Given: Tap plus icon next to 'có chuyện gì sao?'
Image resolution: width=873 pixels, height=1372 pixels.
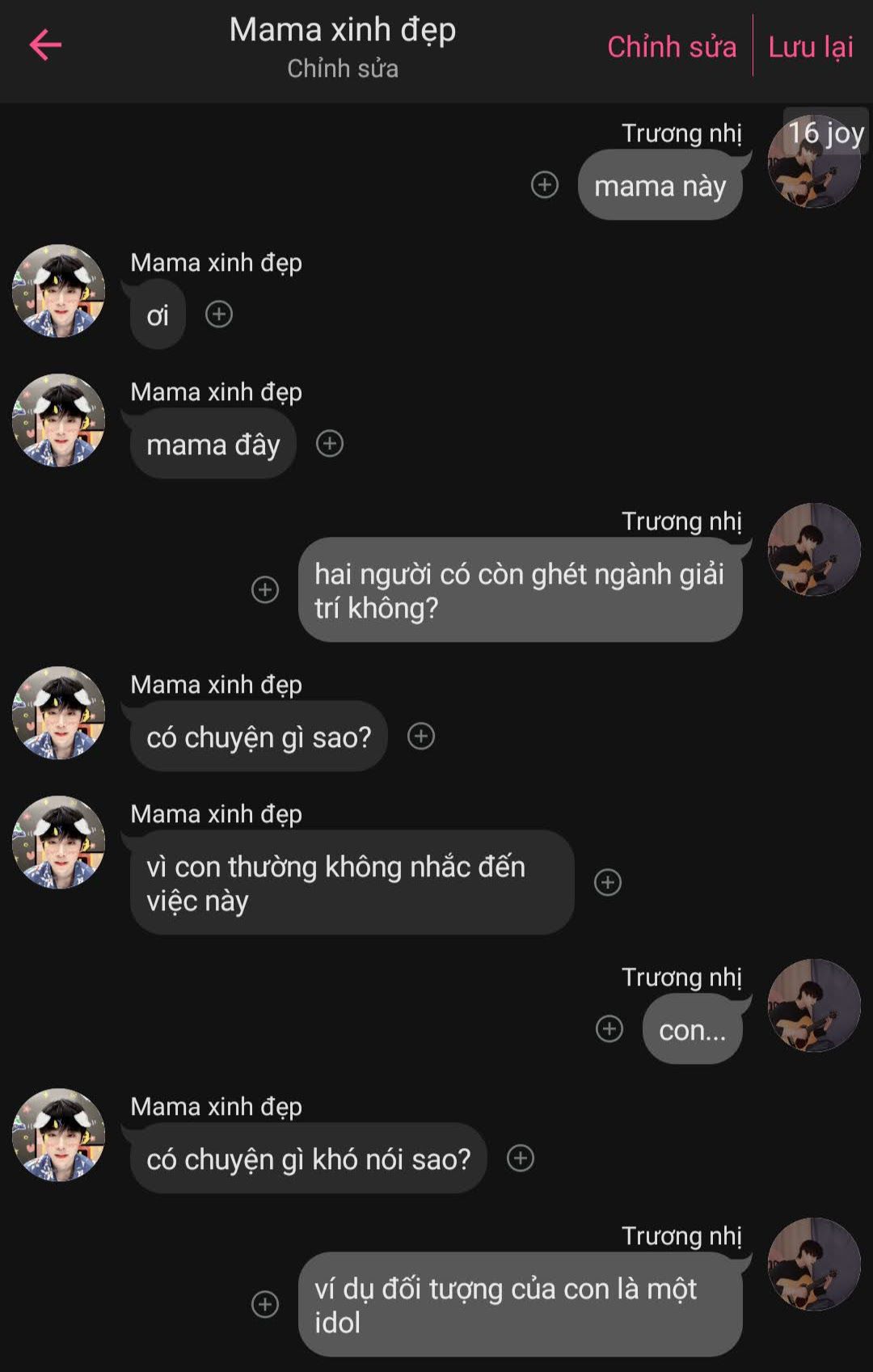Looking at the screenshot, I should (421, 737).
